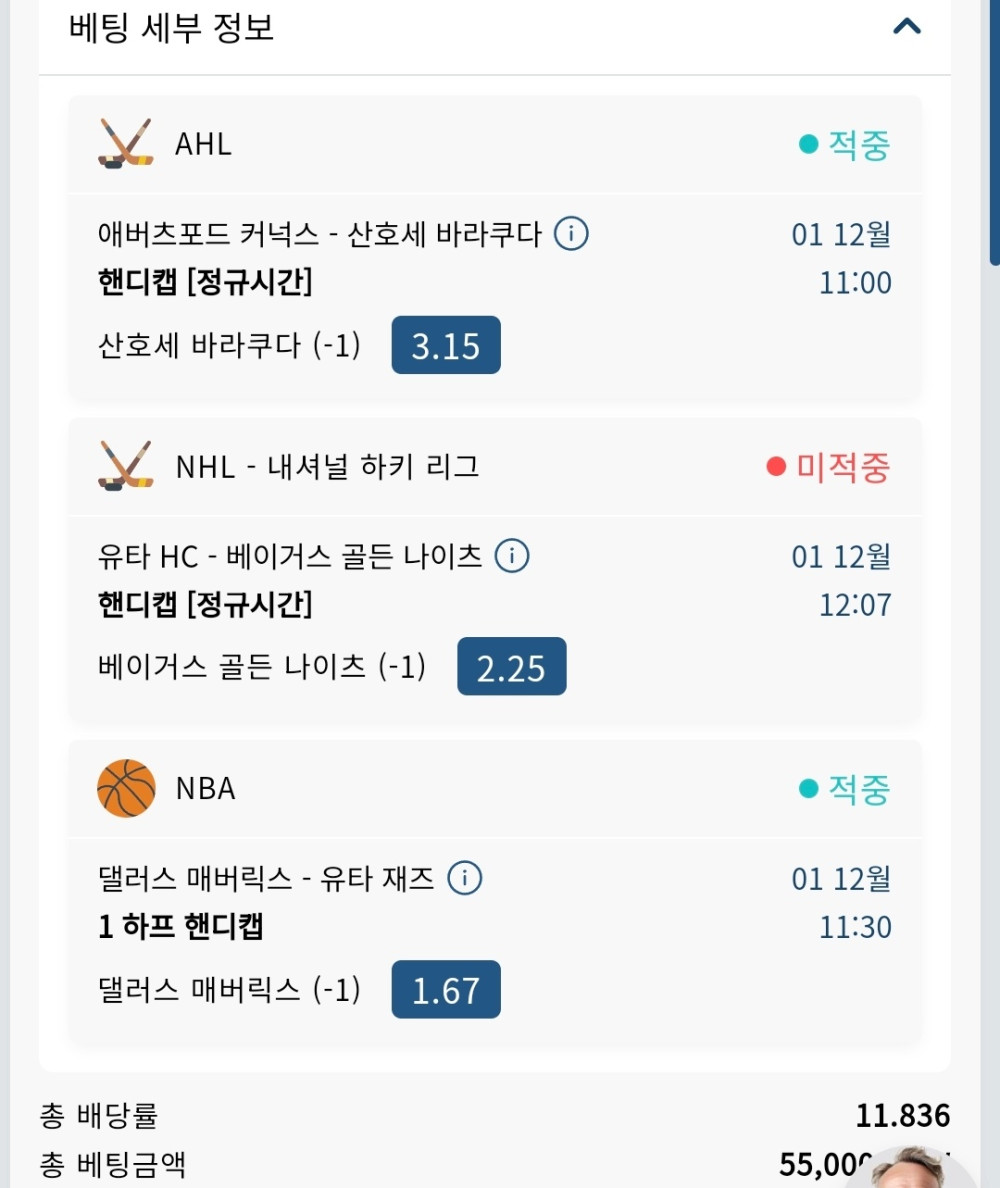Tap the 2.25 odds button

click(511, 667)
